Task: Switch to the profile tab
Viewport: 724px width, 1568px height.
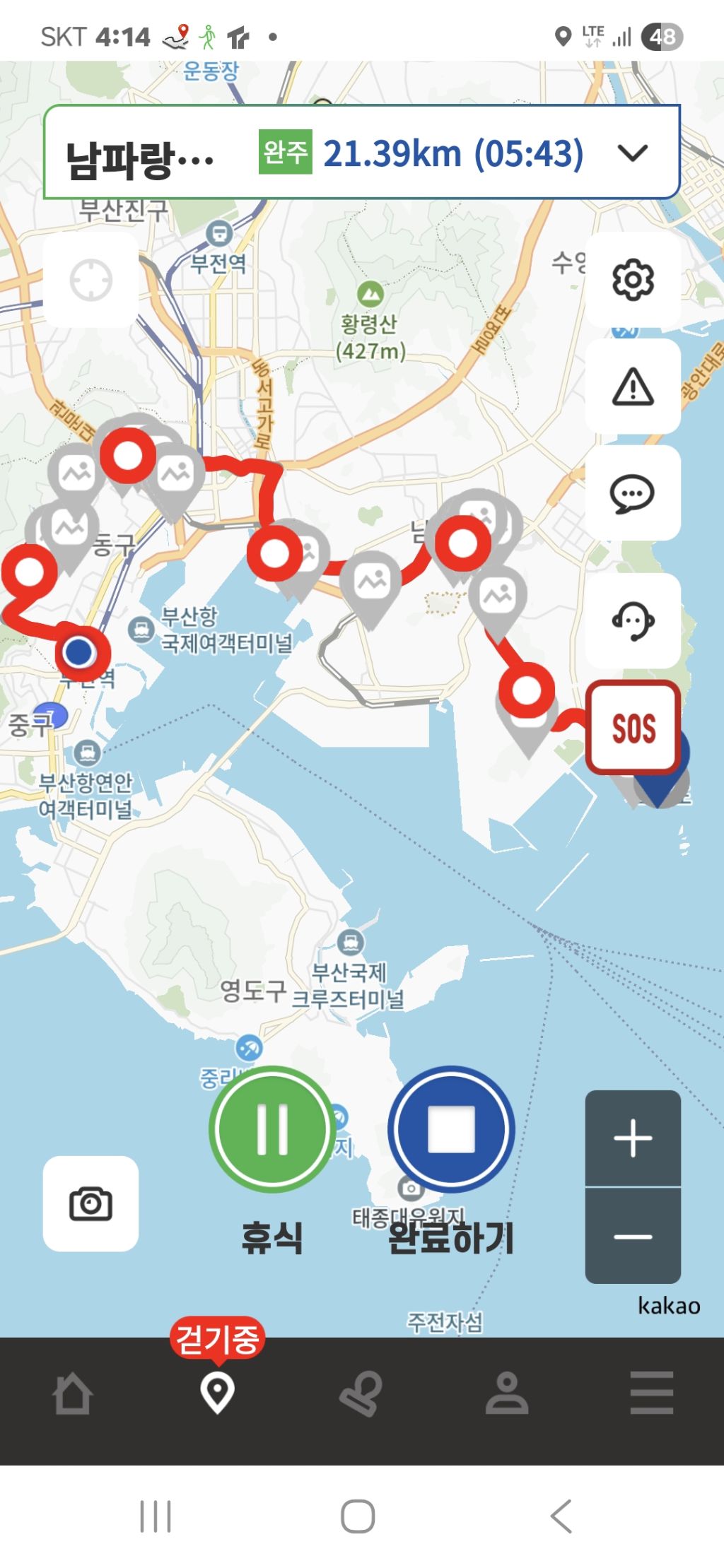Action: (506, 1393)
